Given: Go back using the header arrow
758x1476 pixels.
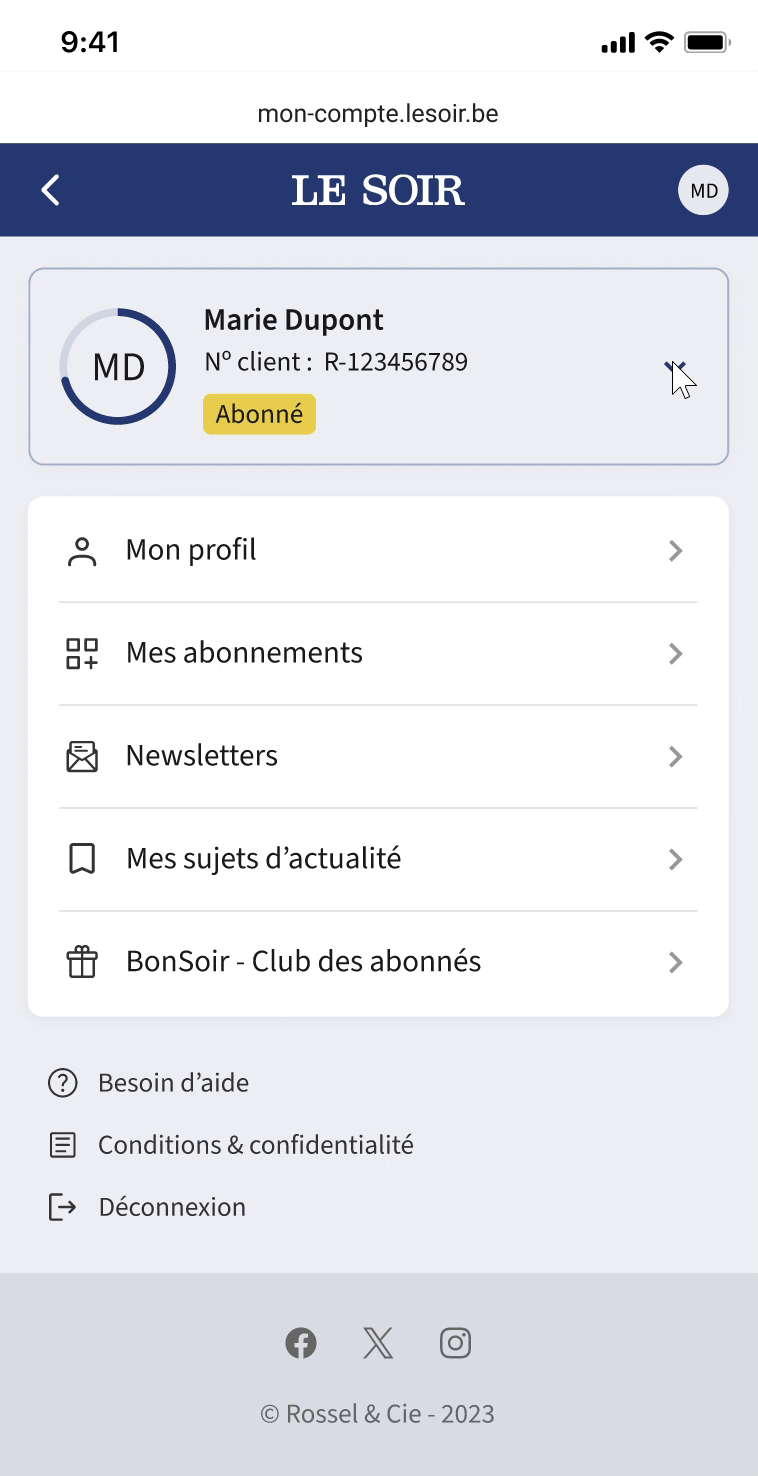Looking at the screenshot, I should 51,190.
